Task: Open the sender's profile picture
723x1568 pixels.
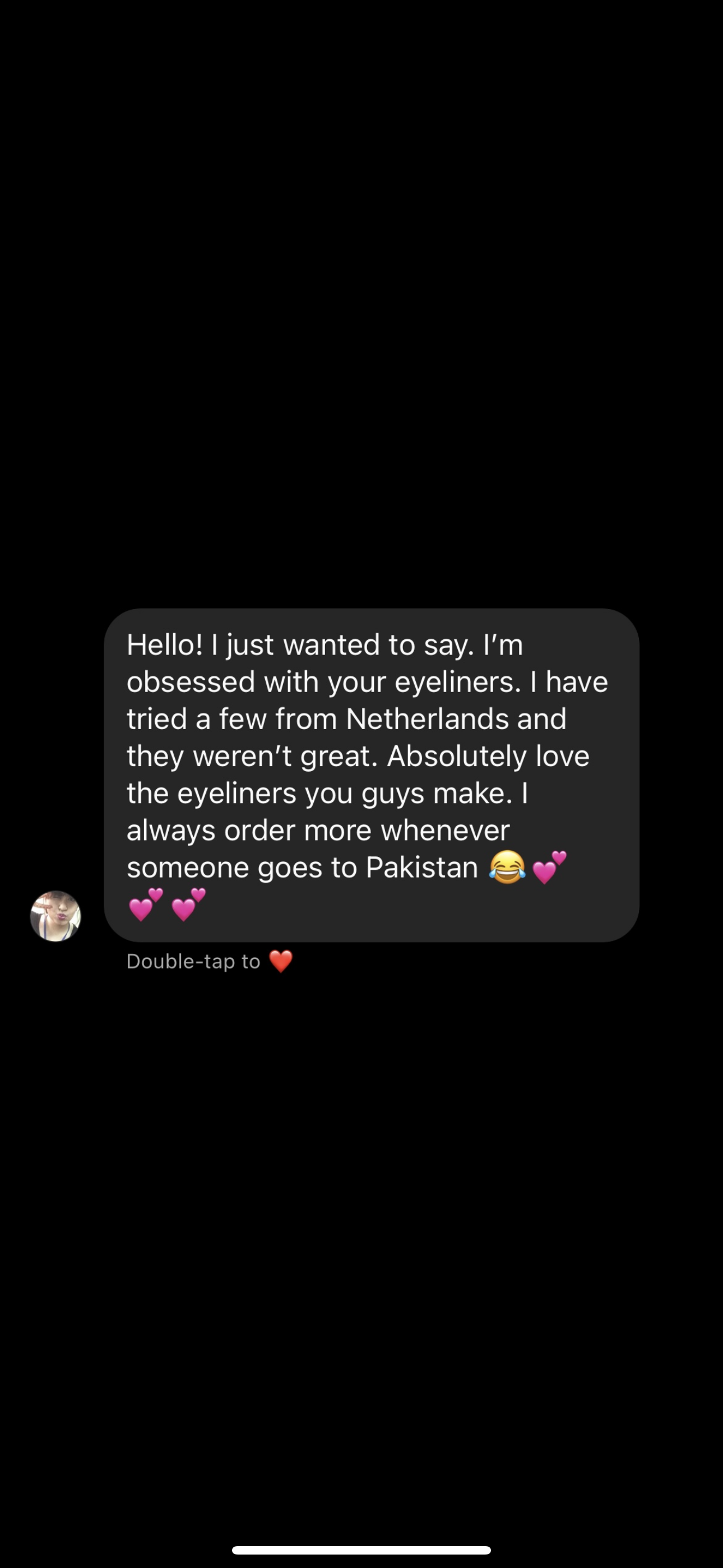Action: tap(55, 916)
